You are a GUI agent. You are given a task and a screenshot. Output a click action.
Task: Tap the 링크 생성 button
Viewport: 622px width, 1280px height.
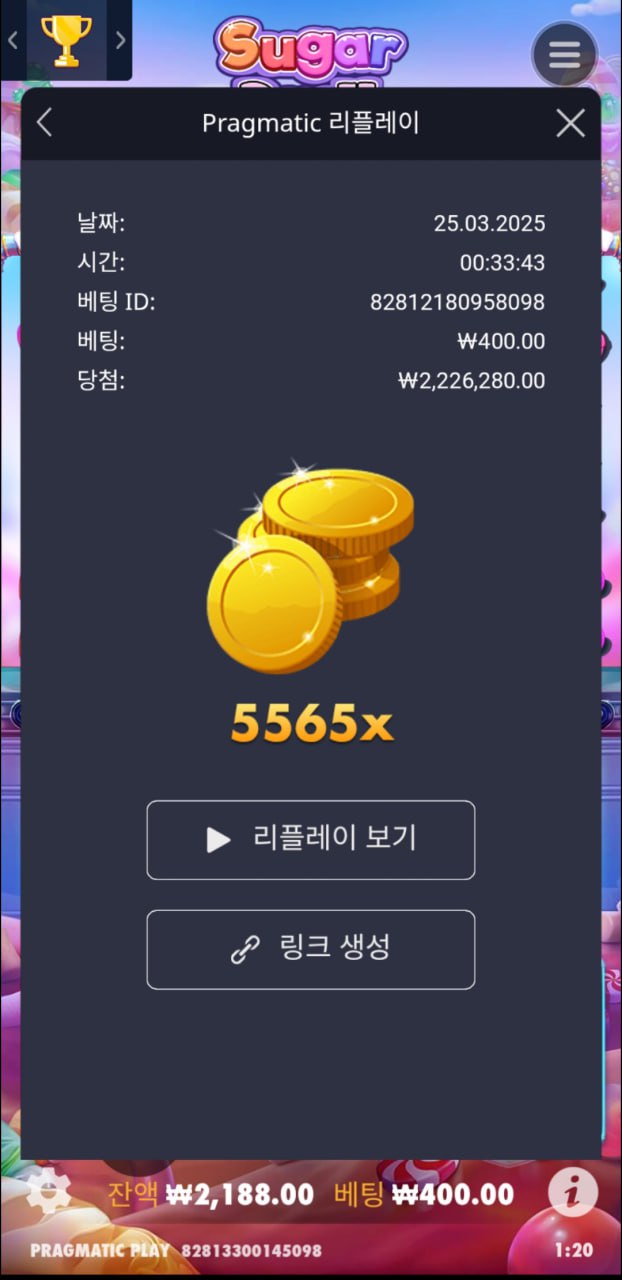pos(310,949)
